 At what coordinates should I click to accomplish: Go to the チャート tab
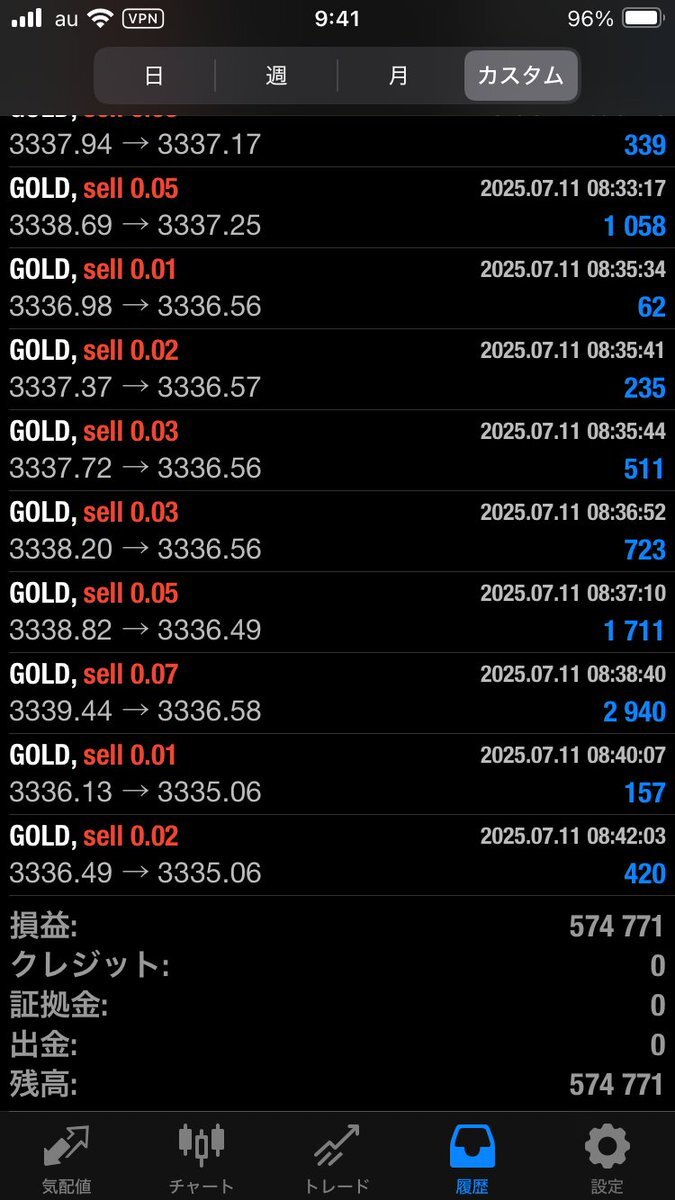201,1156
